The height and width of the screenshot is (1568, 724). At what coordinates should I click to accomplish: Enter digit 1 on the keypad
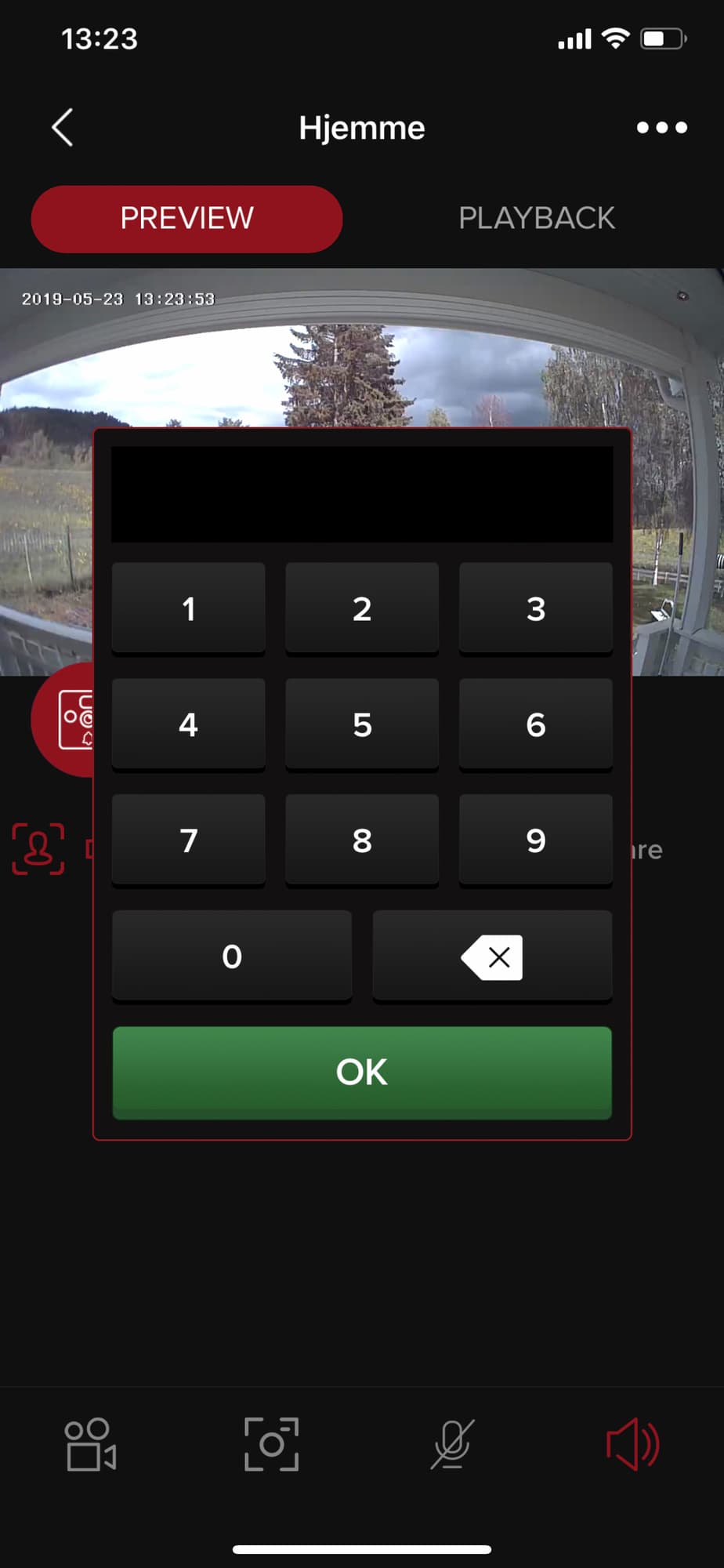188,608
